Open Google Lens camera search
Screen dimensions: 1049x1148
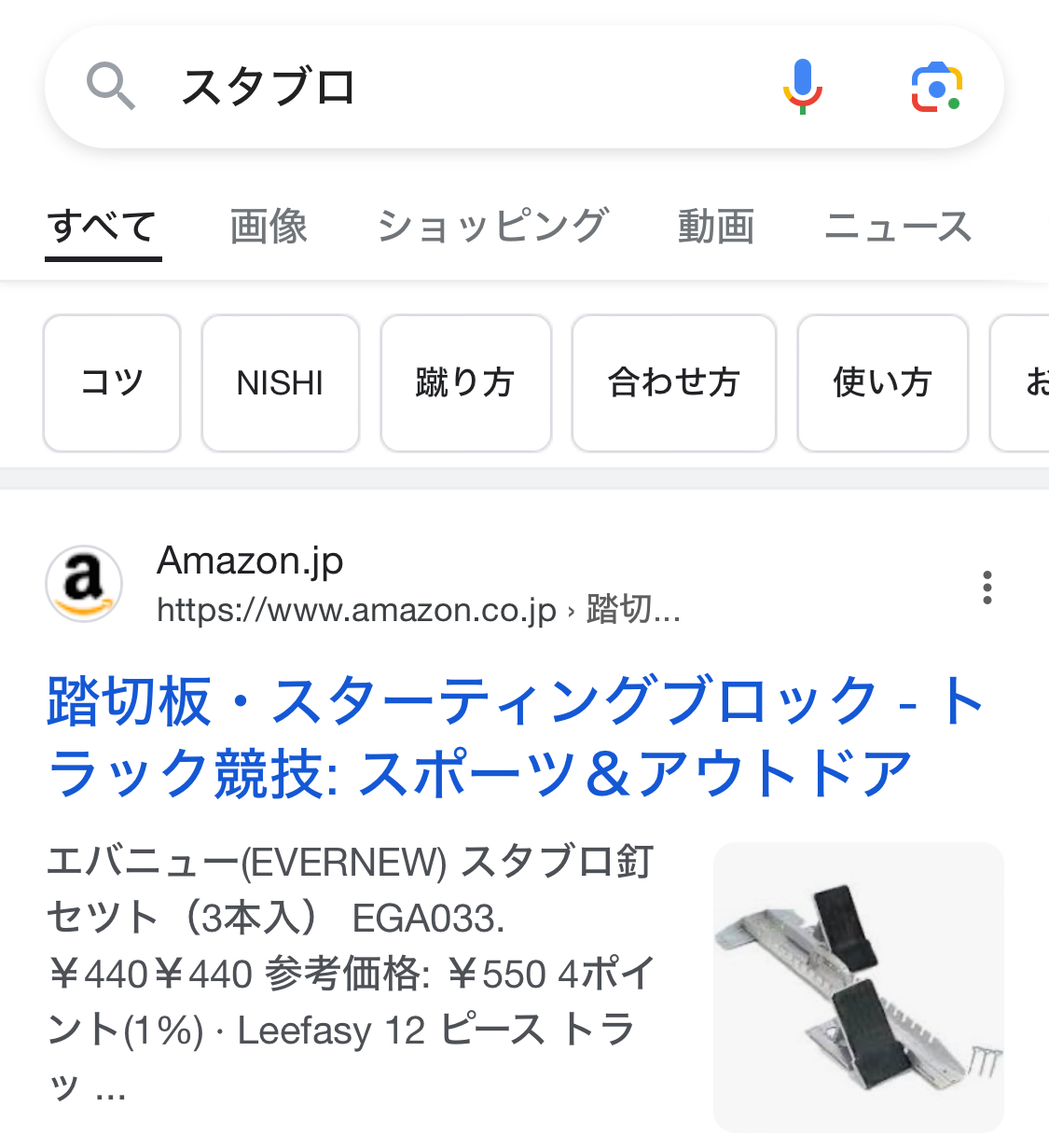tap(936, 87)
